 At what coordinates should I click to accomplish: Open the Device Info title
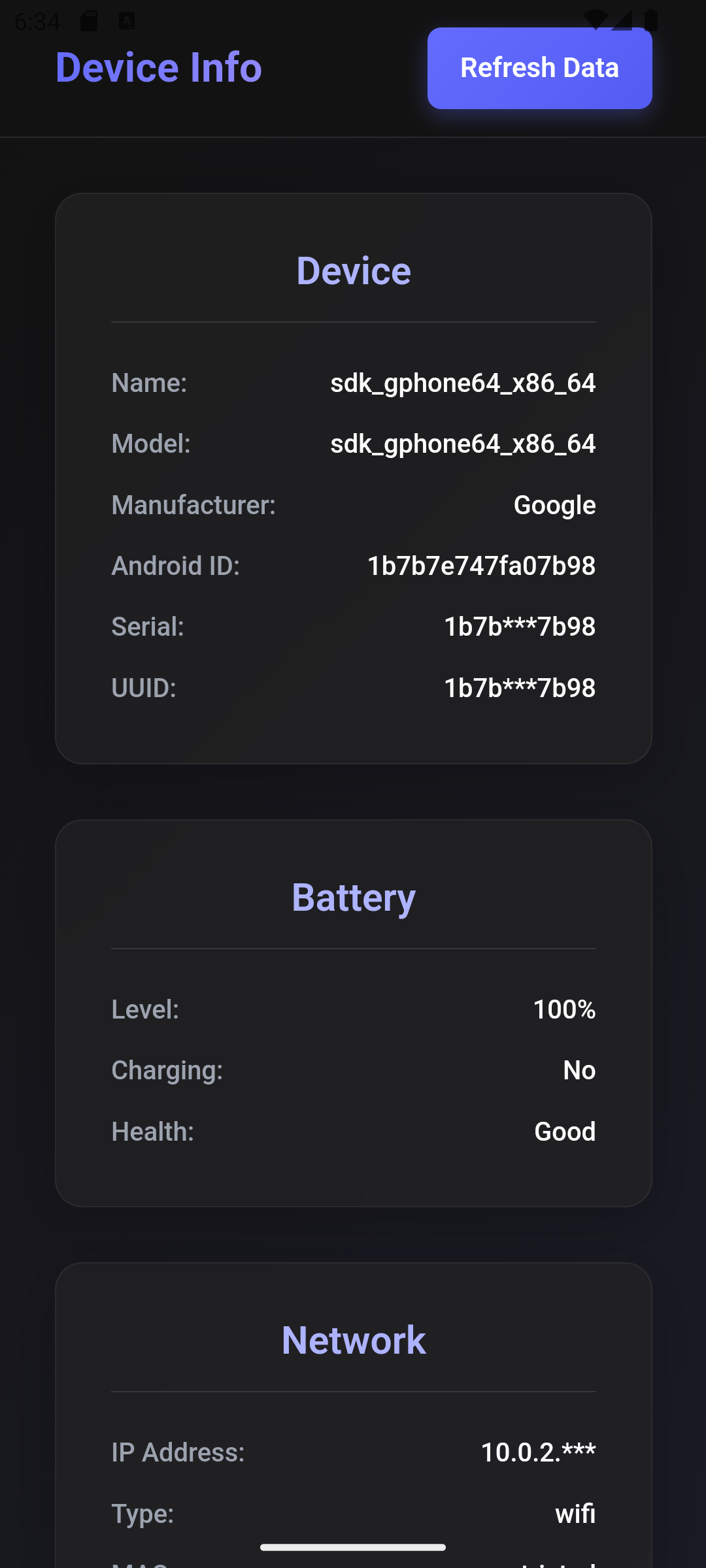point(159,67)
